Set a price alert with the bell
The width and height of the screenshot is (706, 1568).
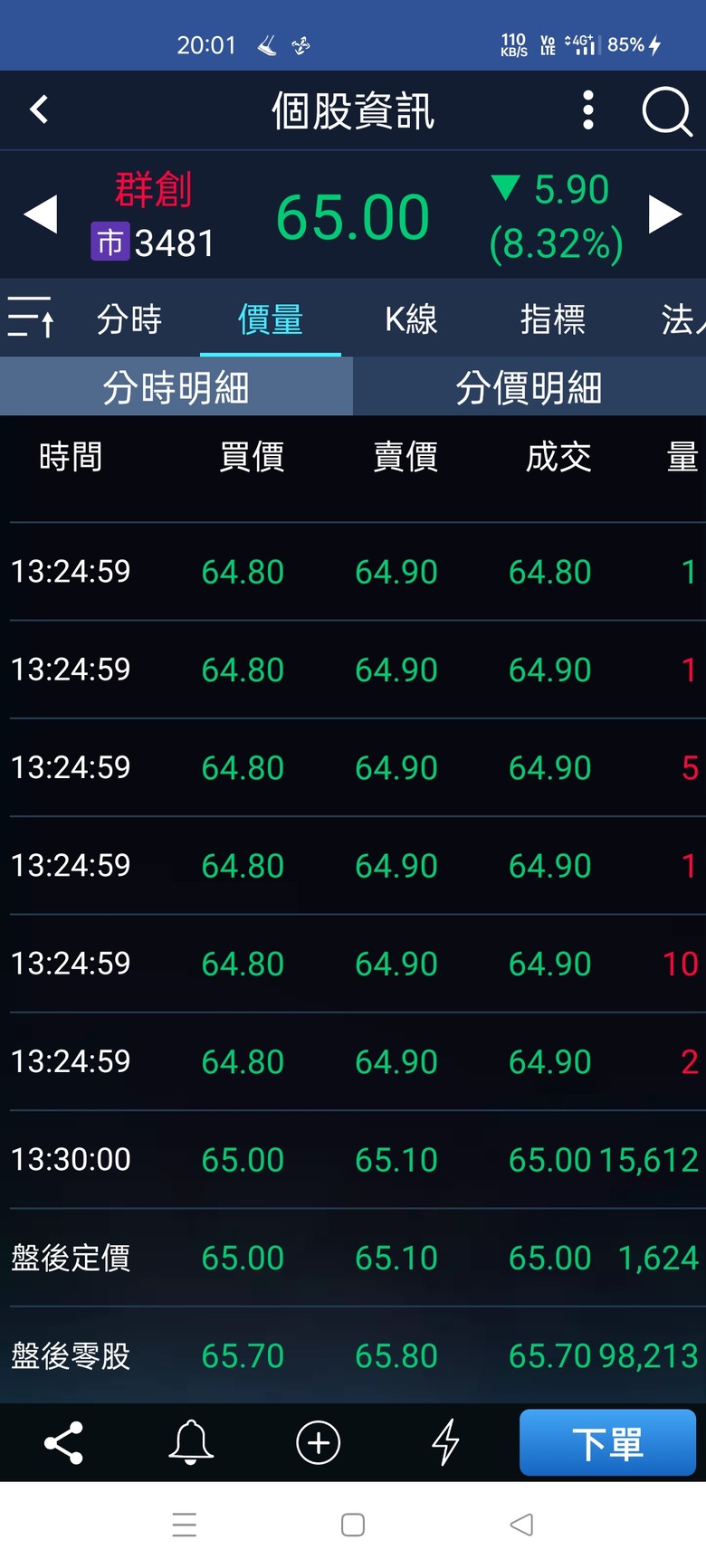(191, 1442)
